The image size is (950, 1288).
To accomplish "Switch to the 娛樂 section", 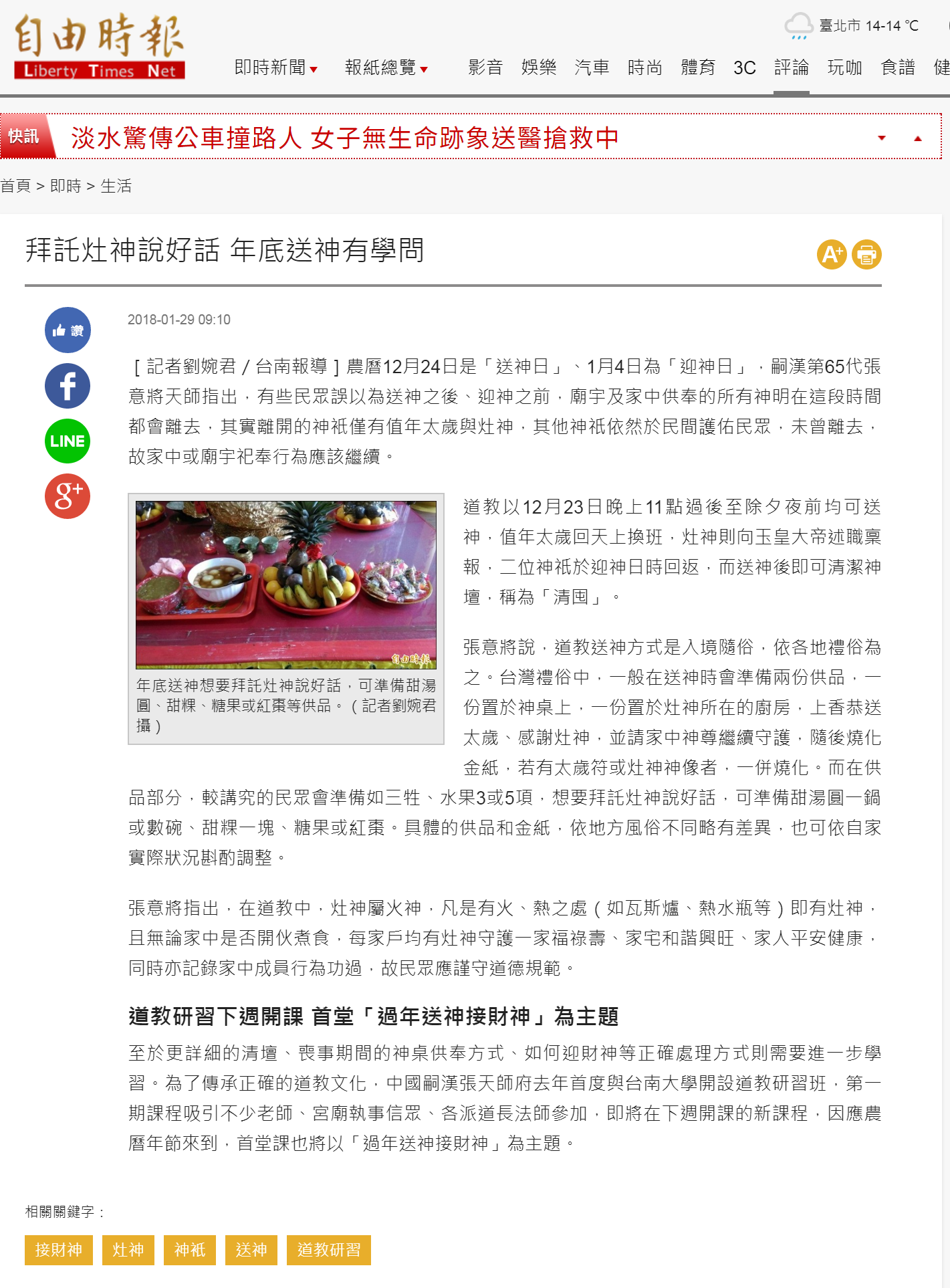I will coord(538,68).
